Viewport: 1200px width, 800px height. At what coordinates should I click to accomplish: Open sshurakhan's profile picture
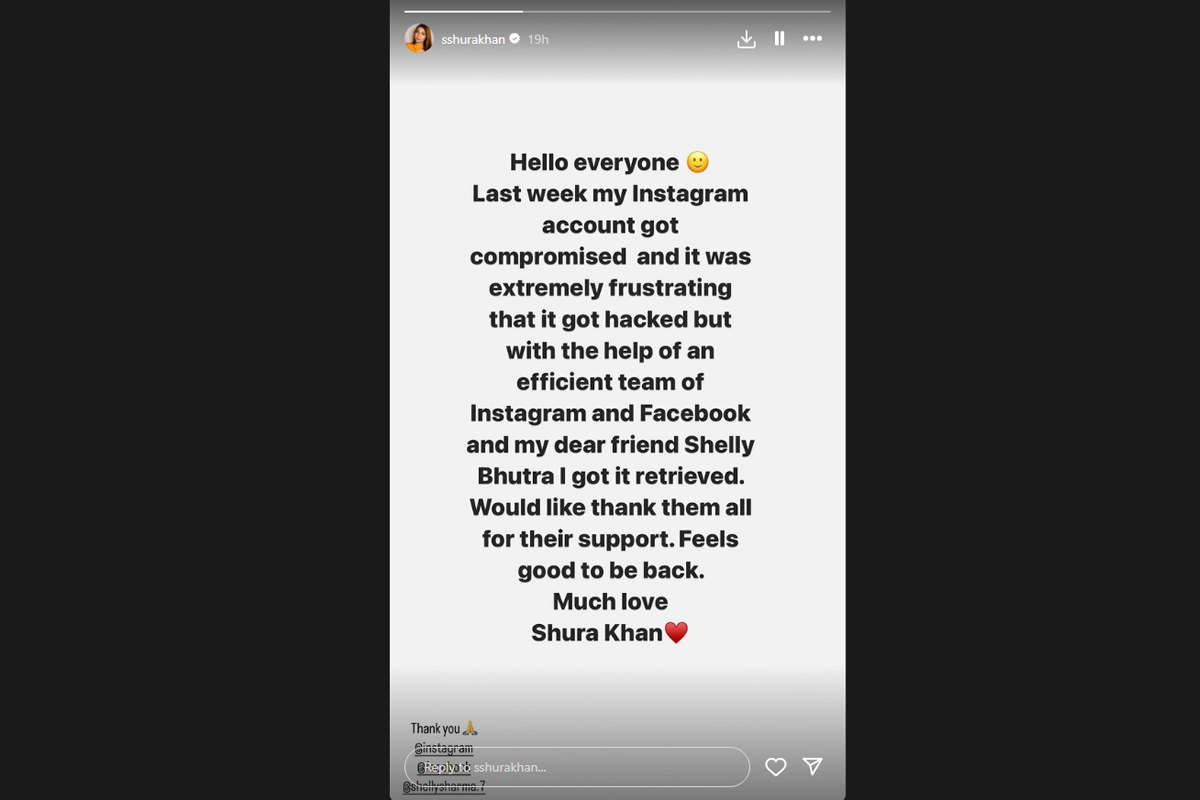click(418, 38)
